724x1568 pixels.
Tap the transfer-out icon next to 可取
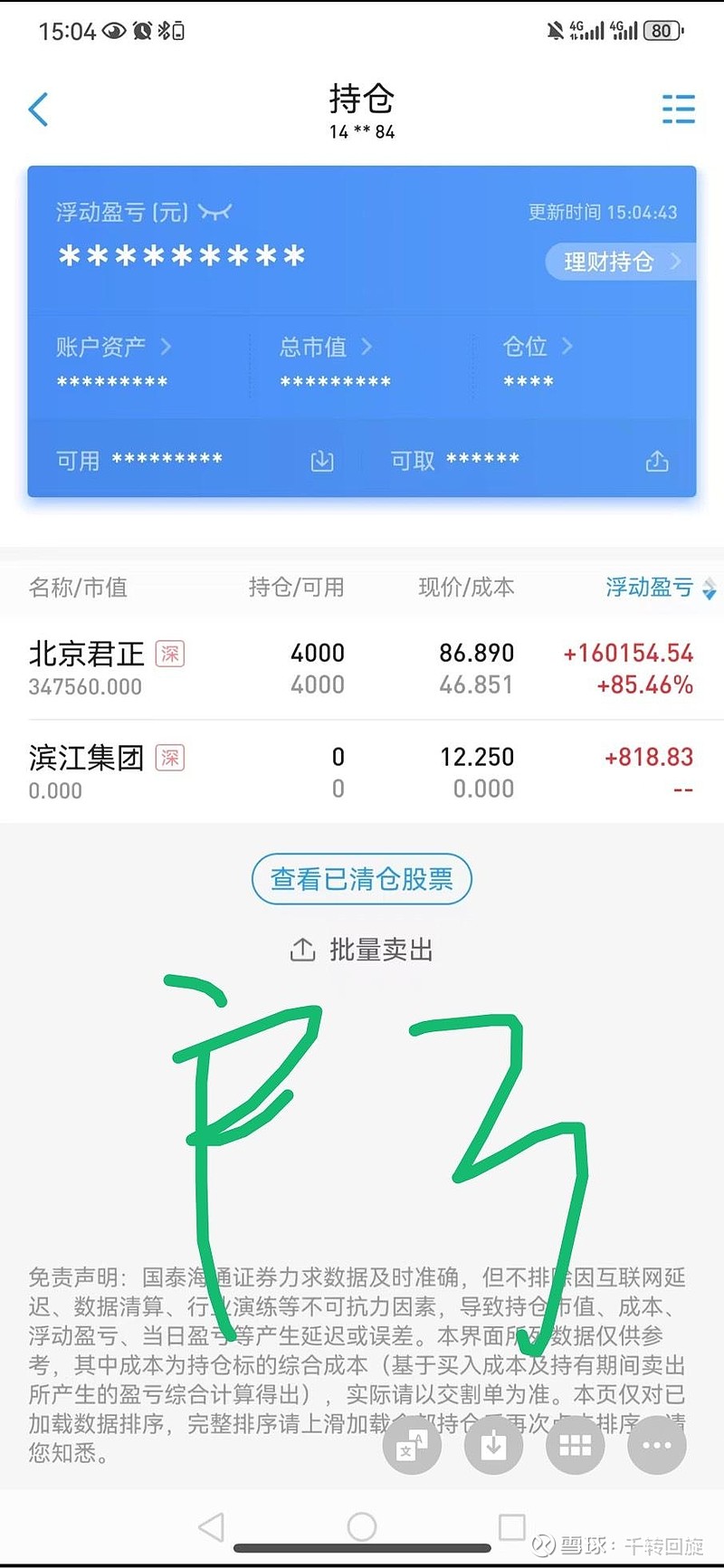(657, 461)
